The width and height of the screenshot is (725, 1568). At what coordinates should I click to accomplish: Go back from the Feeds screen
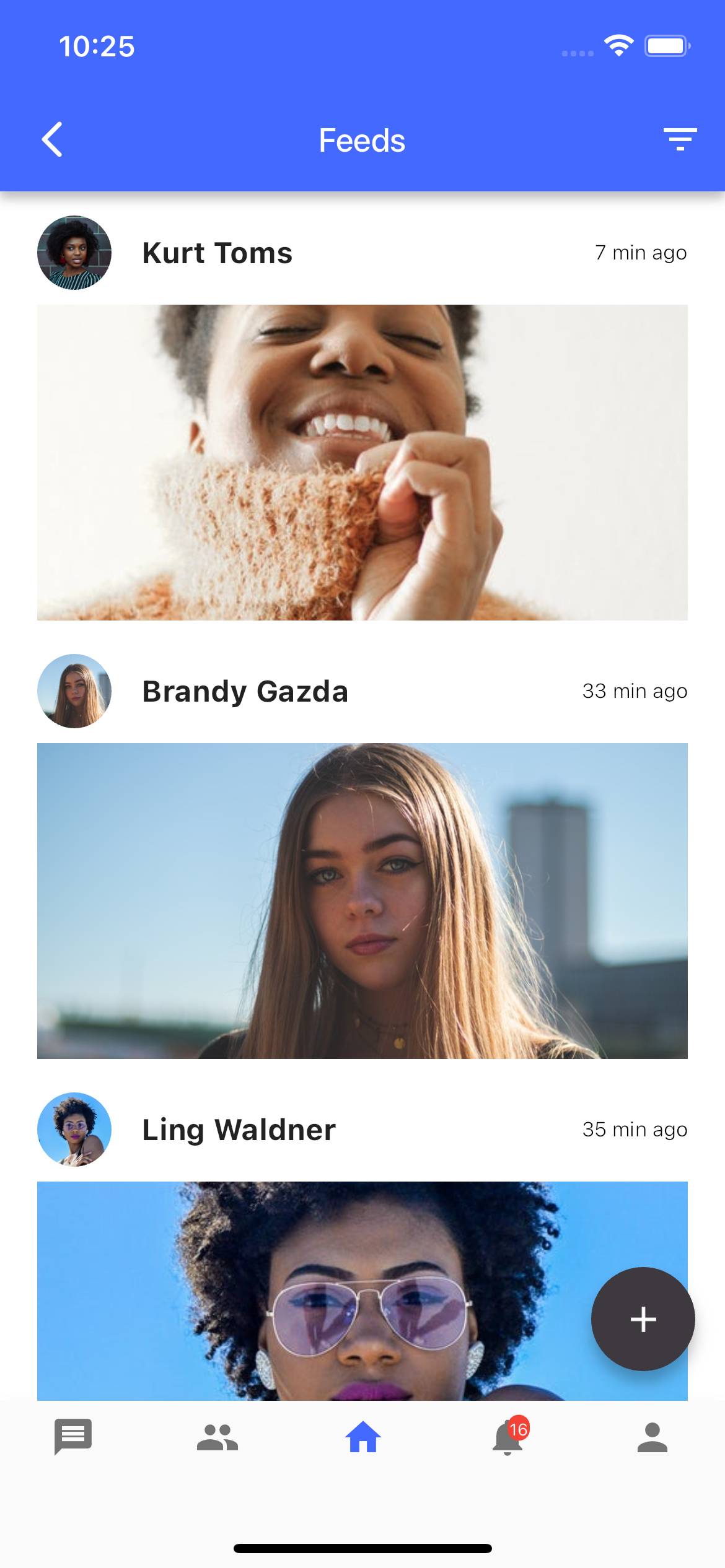pos(53,139)
